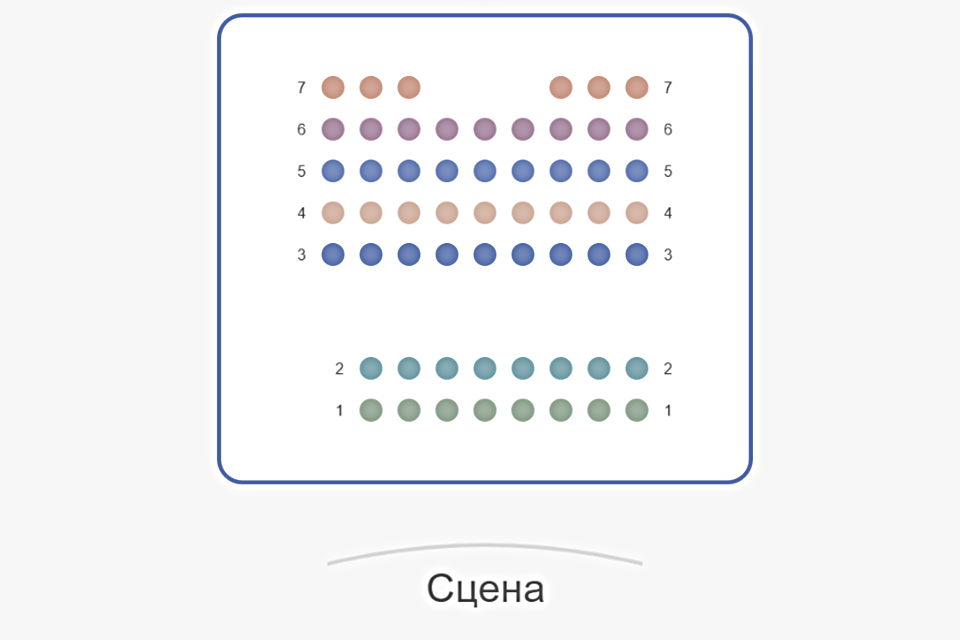
Task: Choose the middle (fifth) seat in row 6
Action: pos(485,129)
